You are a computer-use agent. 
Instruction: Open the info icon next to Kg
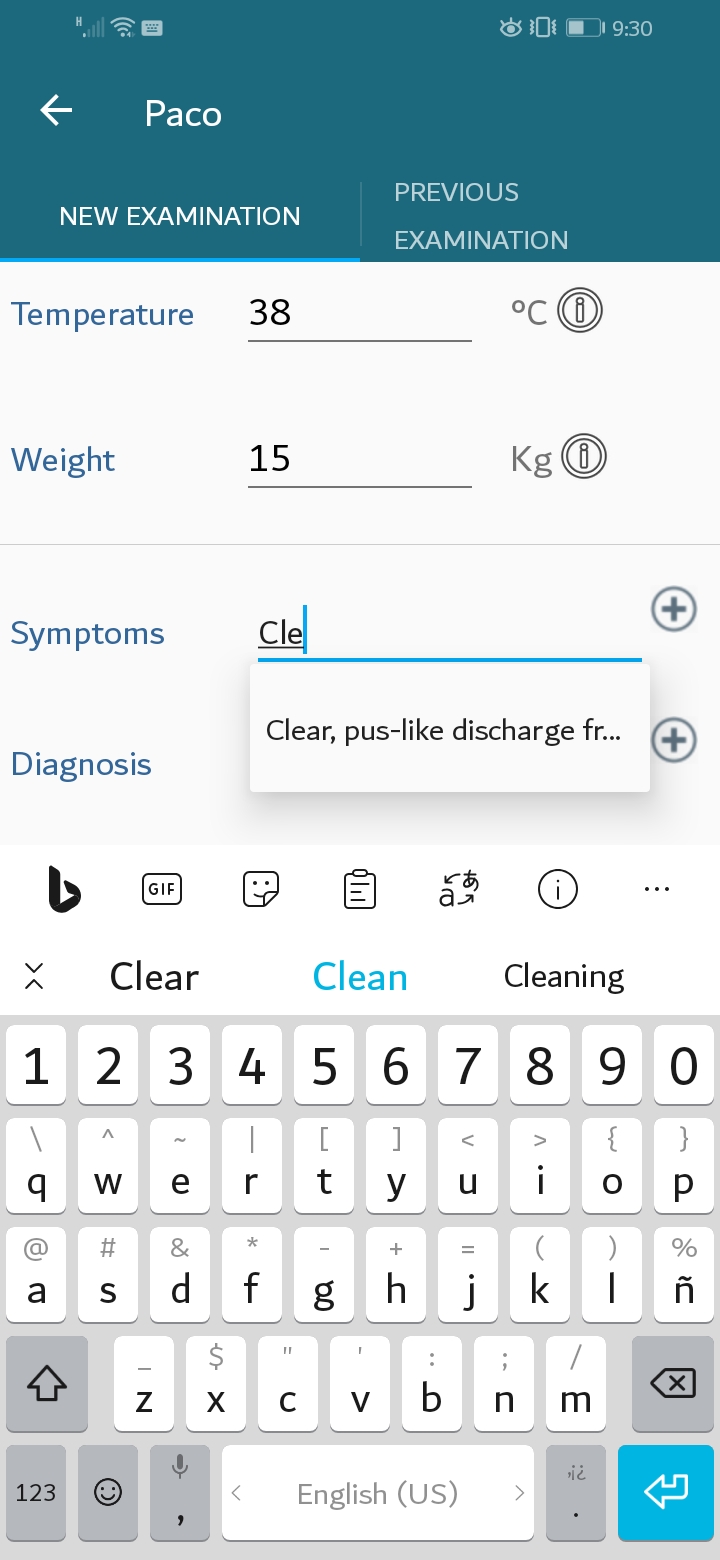click(584, 458)
